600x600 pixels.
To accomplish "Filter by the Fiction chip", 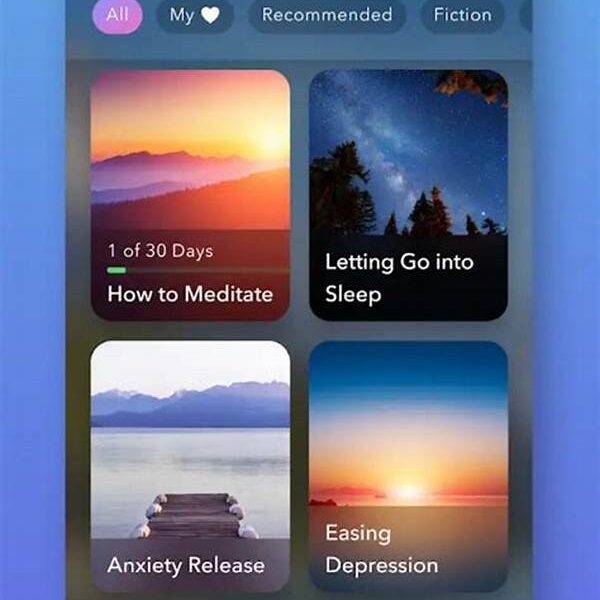I will (462, 16).
